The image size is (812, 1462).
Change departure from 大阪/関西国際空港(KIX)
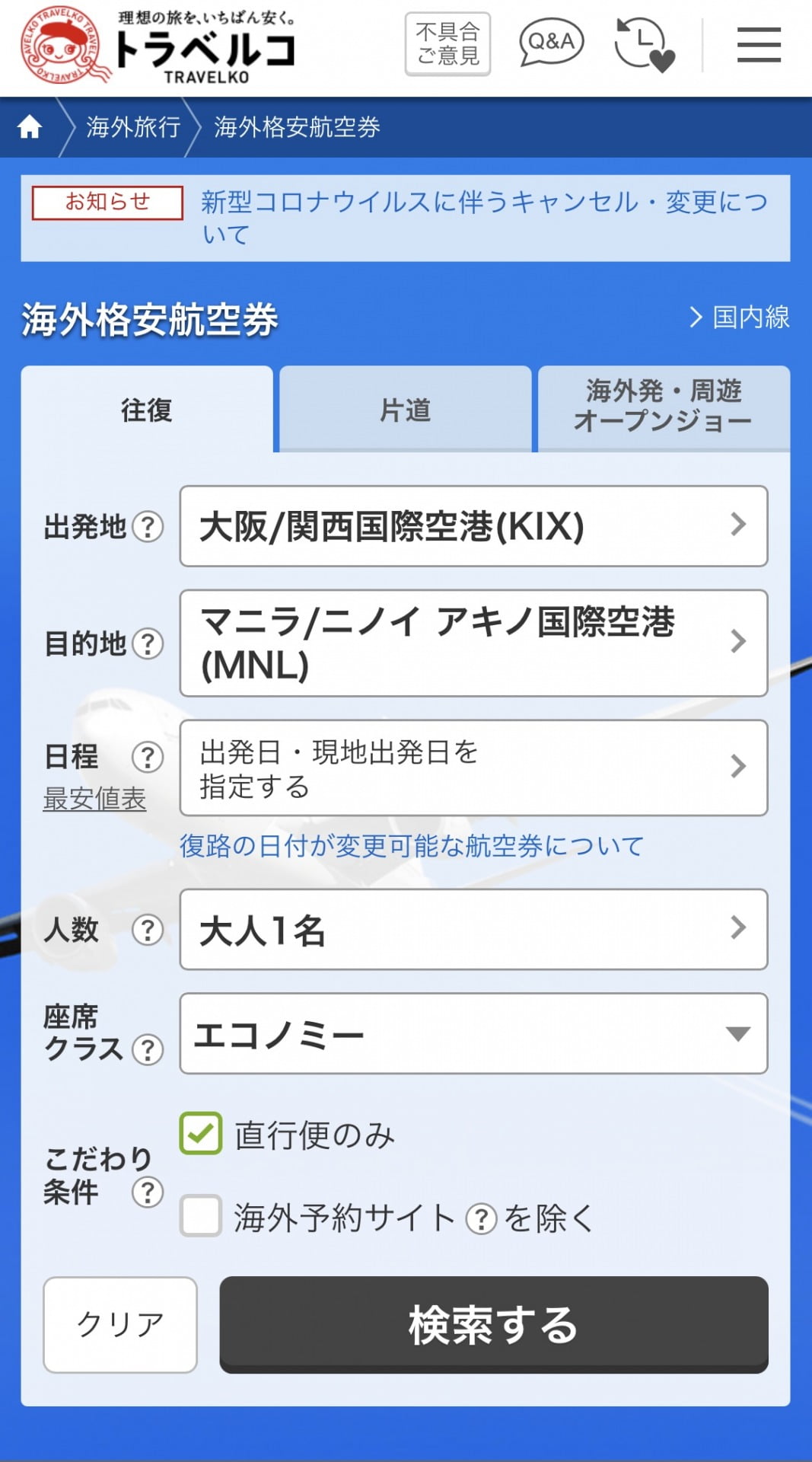coord(473,526)
